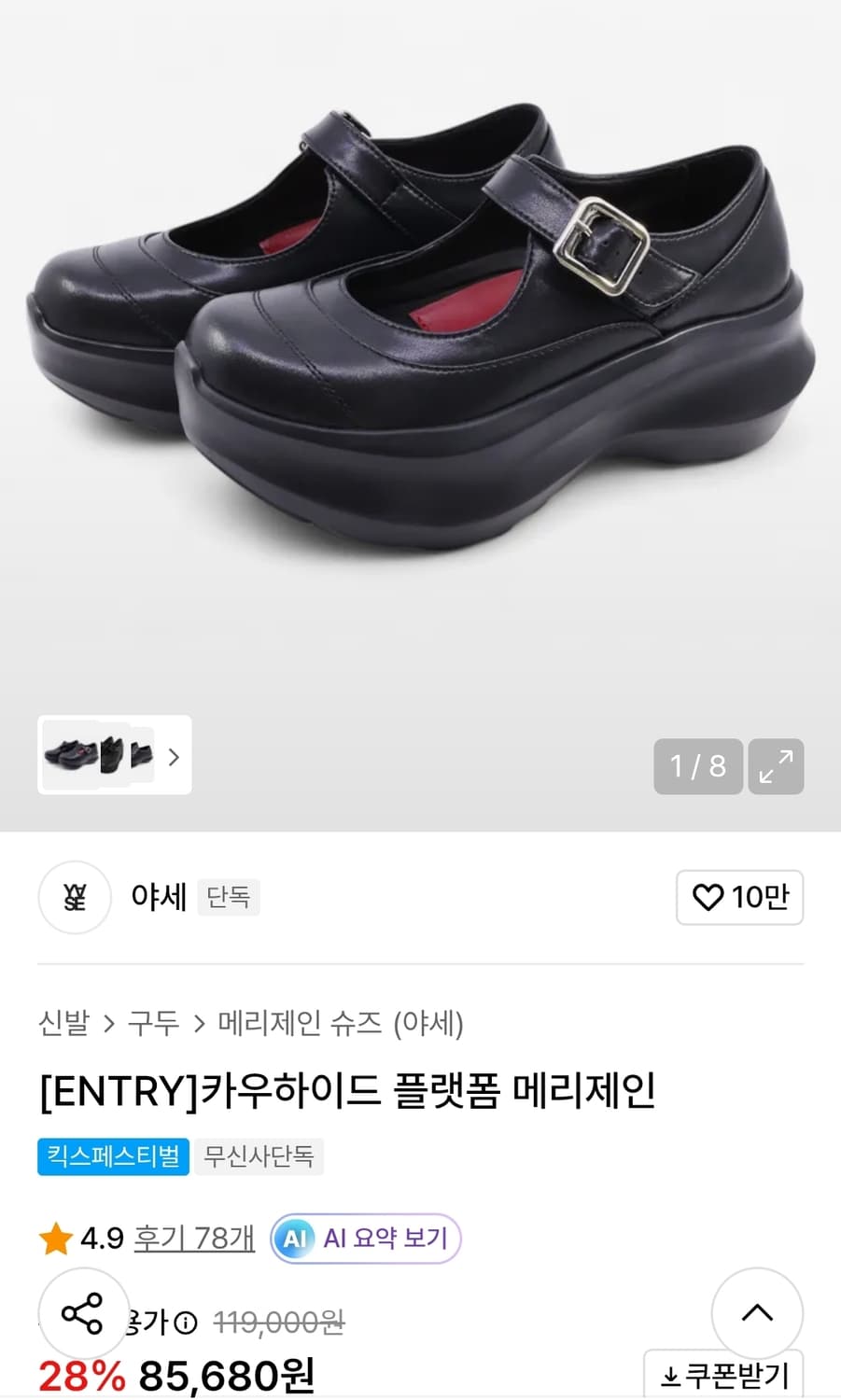Viewport: 841px width, 1400px height.
Task: Tap the 킥스페스티벌 tag toggle
Action: pyautogui.click(x=112, y=1156)
